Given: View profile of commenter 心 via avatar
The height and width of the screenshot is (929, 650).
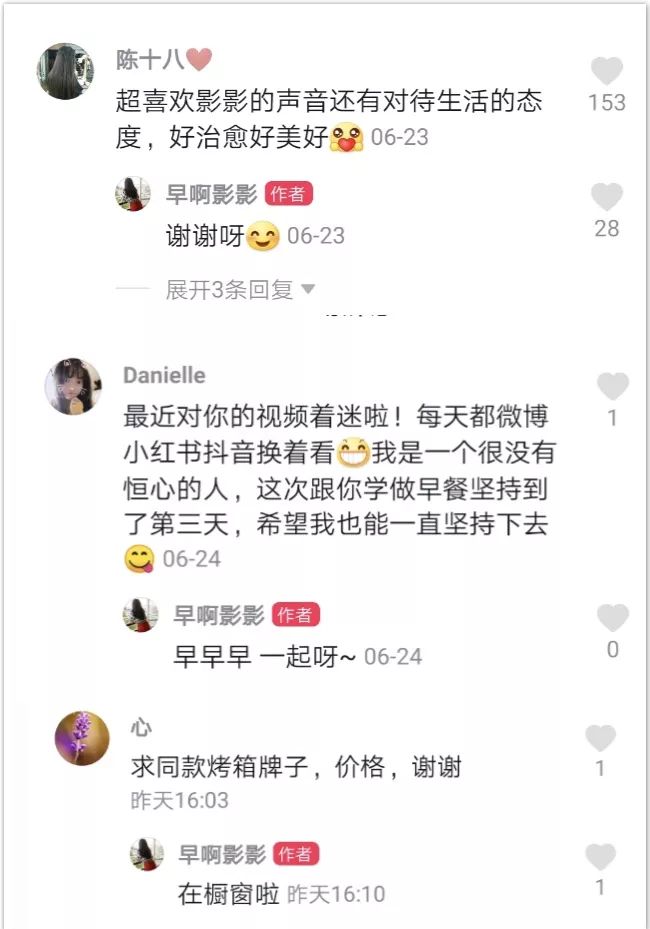Looking at the screenshot, I should (82, 739).
